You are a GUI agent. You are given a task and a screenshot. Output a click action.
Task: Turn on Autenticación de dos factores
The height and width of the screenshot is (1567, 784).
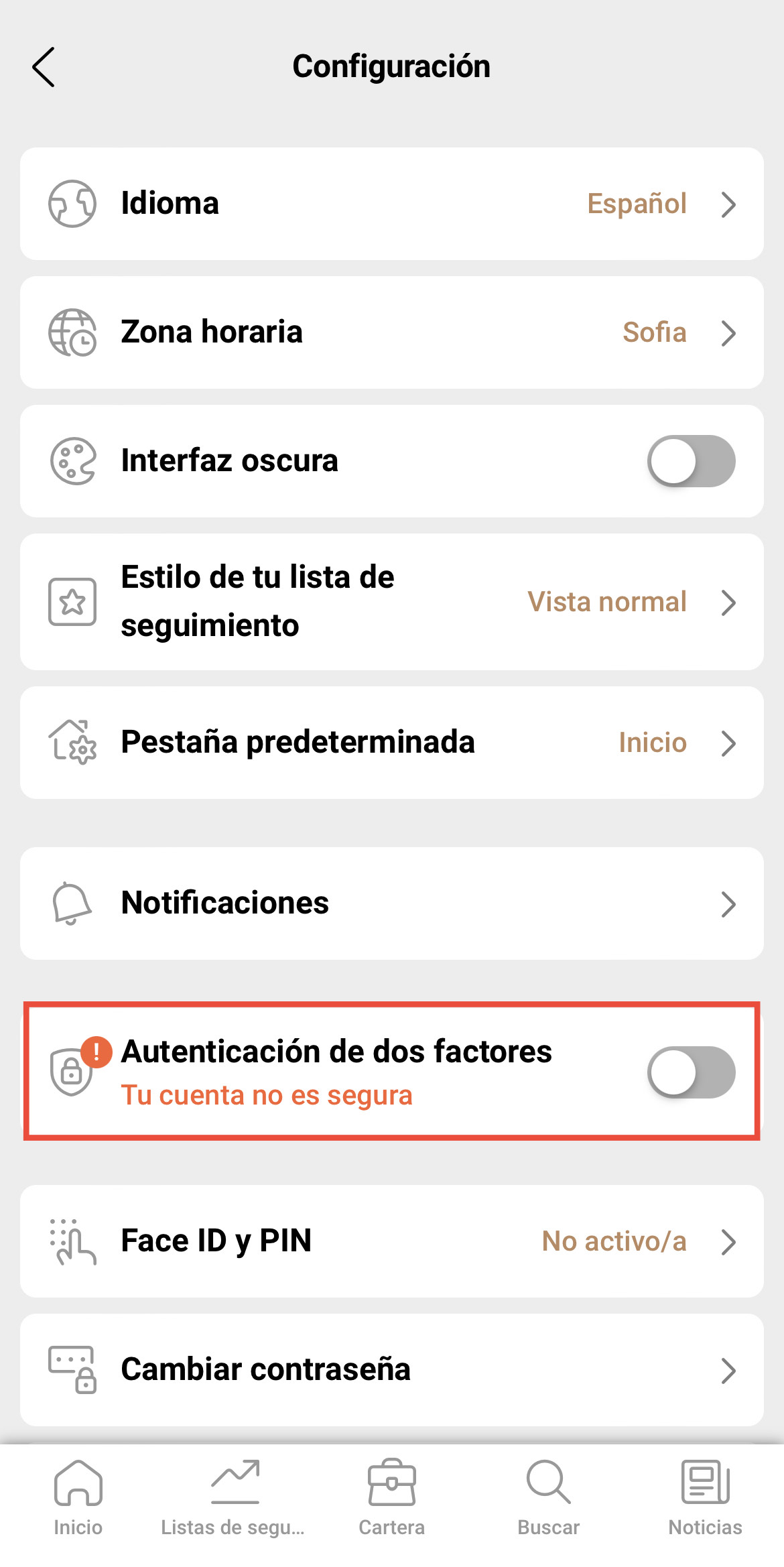coord(690,1072)
